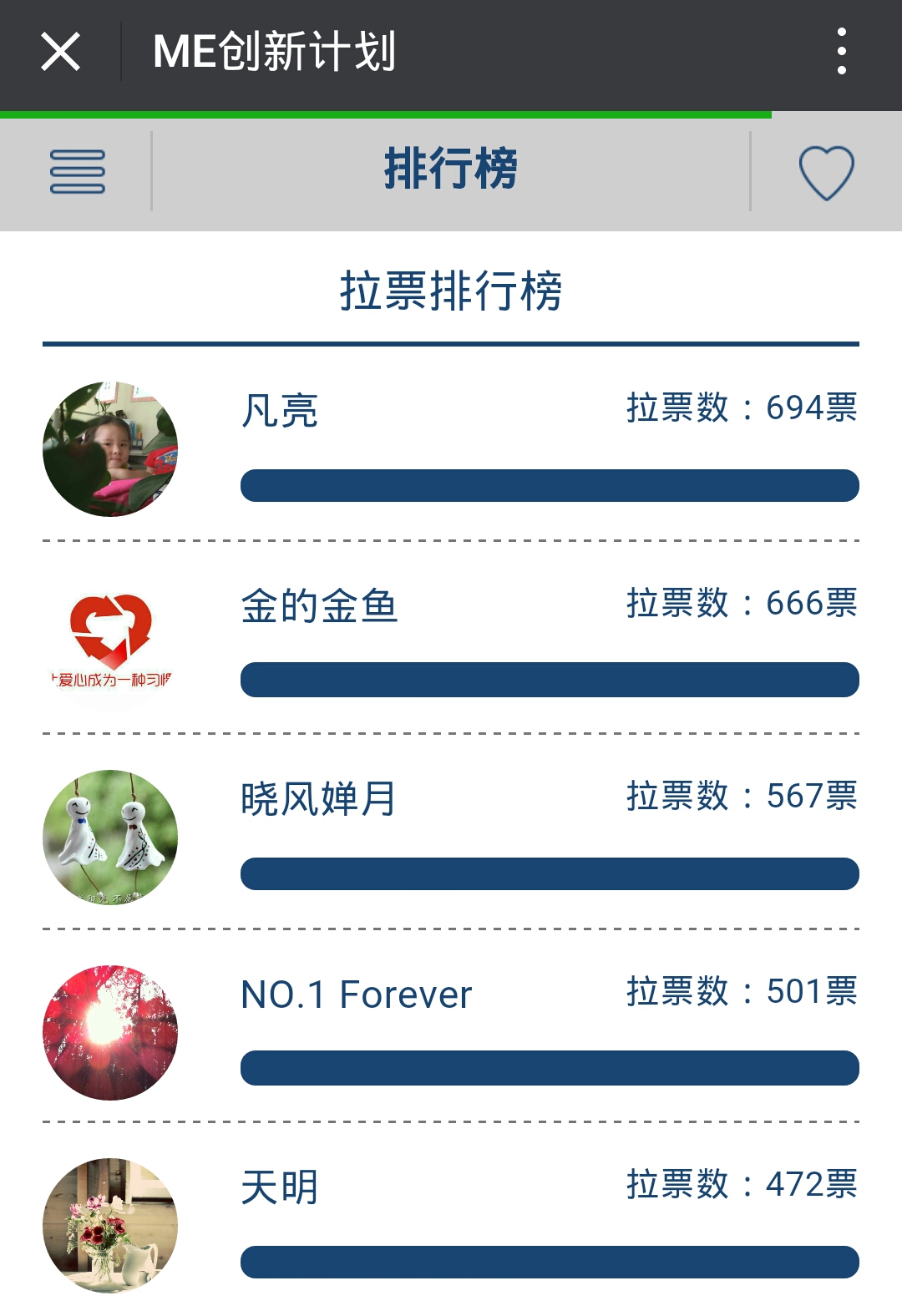Select 晓风婵月 in the ranking list
The image size is (902, 1316).
coord(317,799)
